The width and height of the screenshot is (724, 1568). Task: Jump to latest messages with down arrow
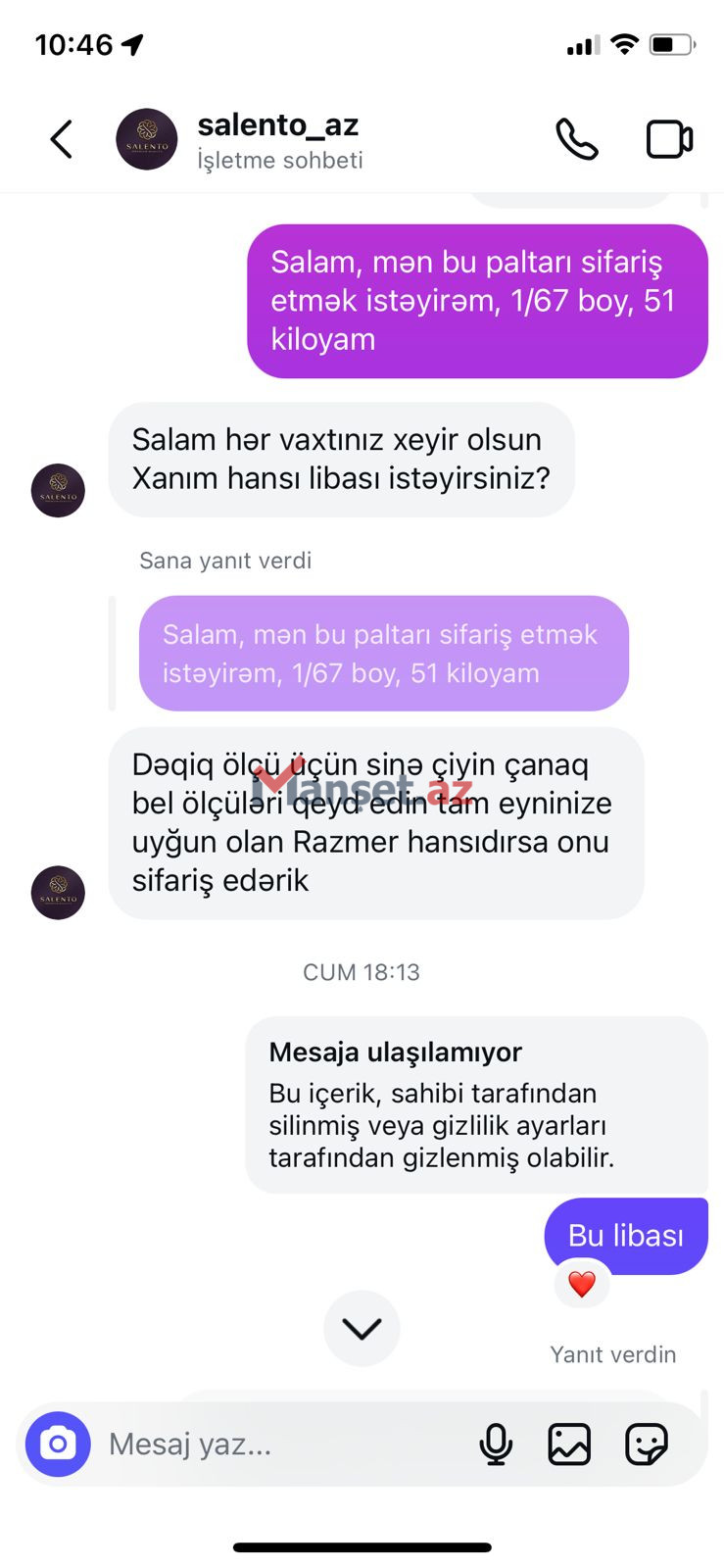point(362,1328)
